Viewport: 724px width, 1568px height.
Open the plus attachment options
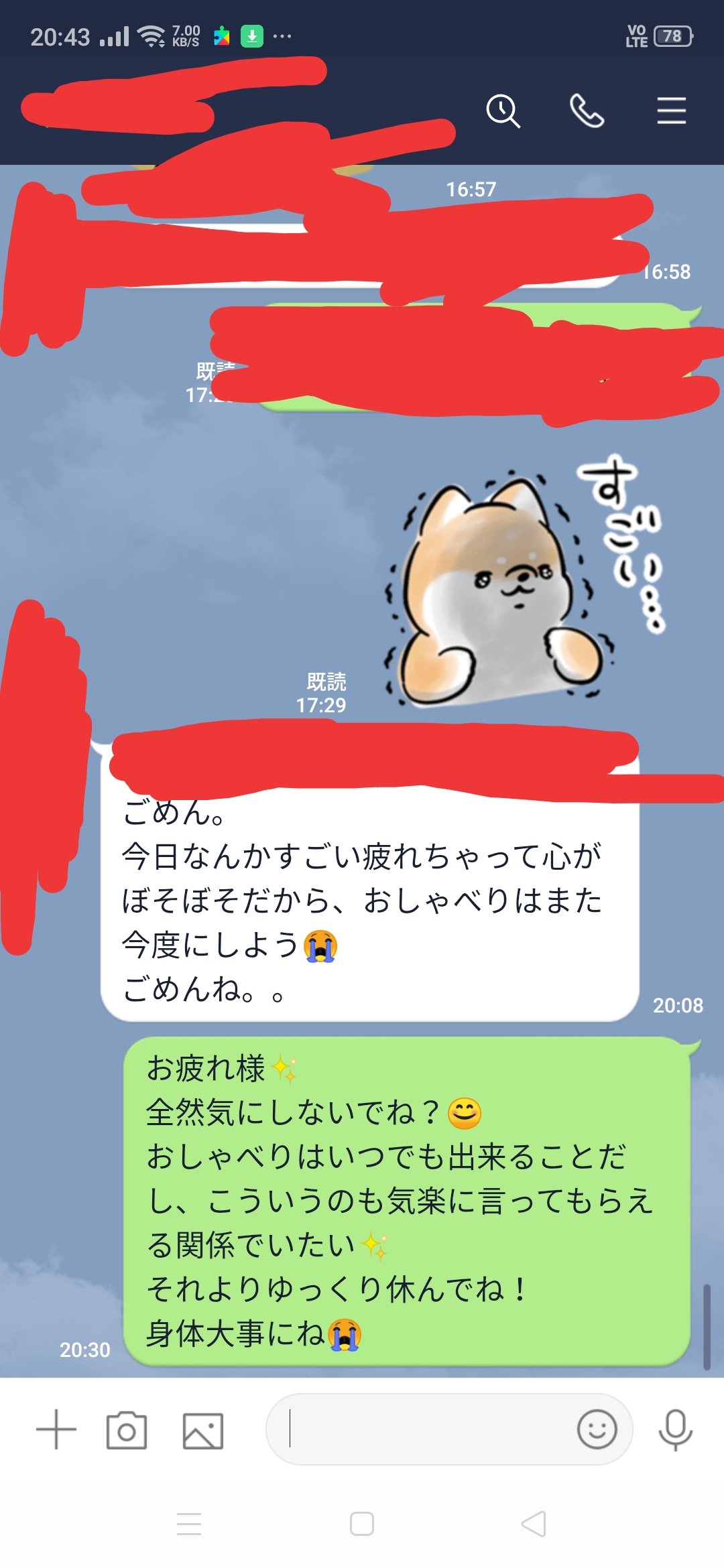click(x=56, y=1429)
